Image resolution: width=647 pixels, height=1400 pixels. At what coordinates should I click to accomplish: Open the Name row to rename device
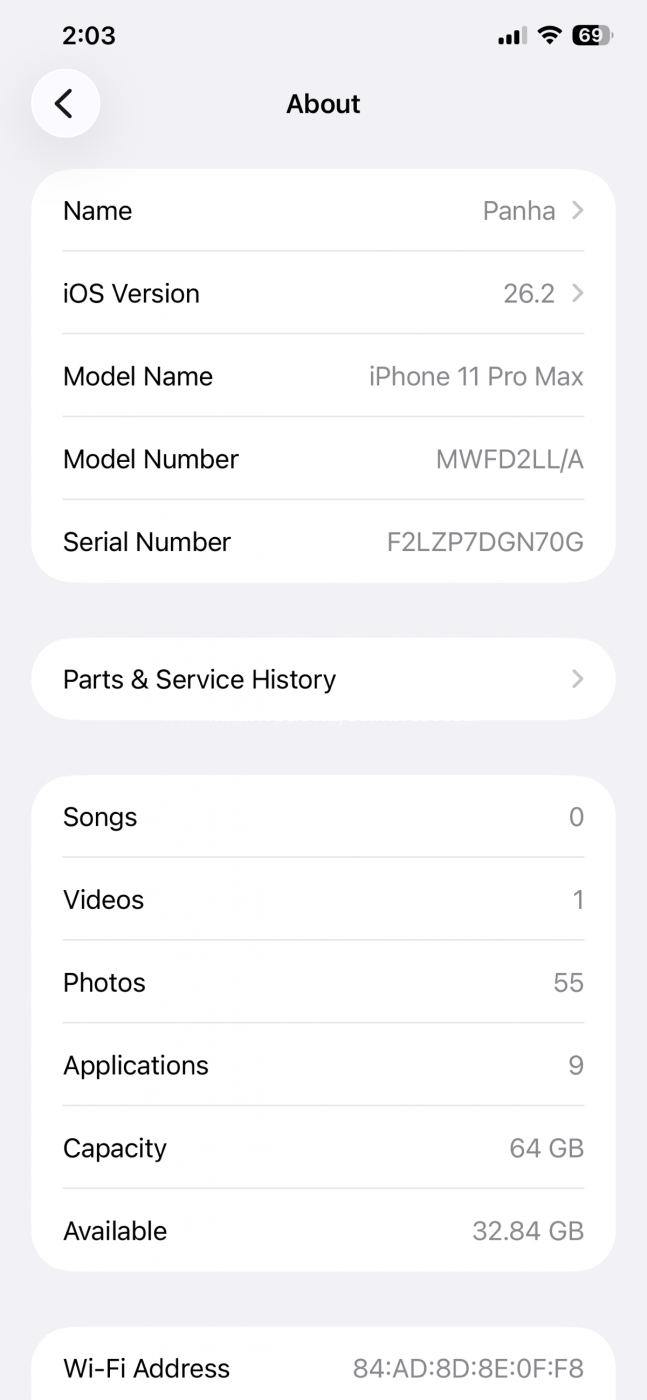323,211
